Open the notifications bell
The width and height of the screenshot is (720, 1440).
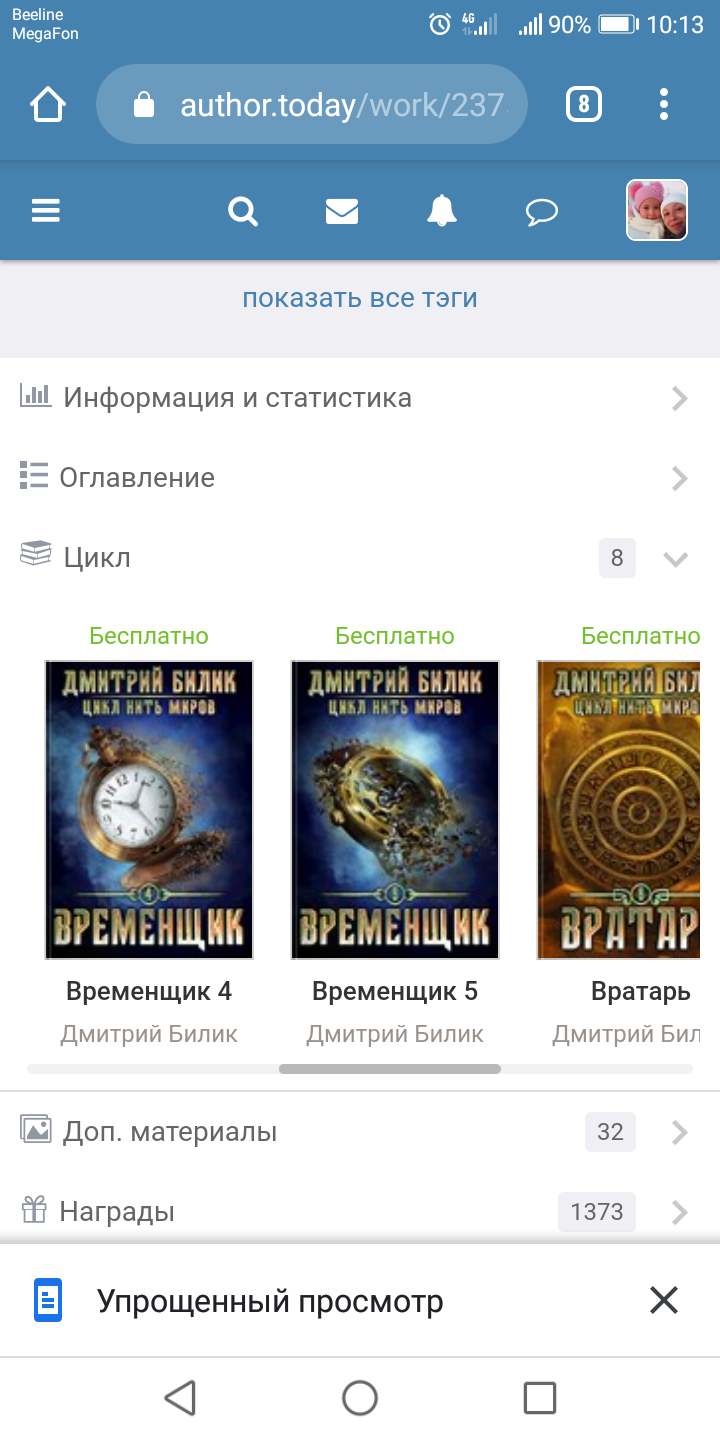click(441, 211)
